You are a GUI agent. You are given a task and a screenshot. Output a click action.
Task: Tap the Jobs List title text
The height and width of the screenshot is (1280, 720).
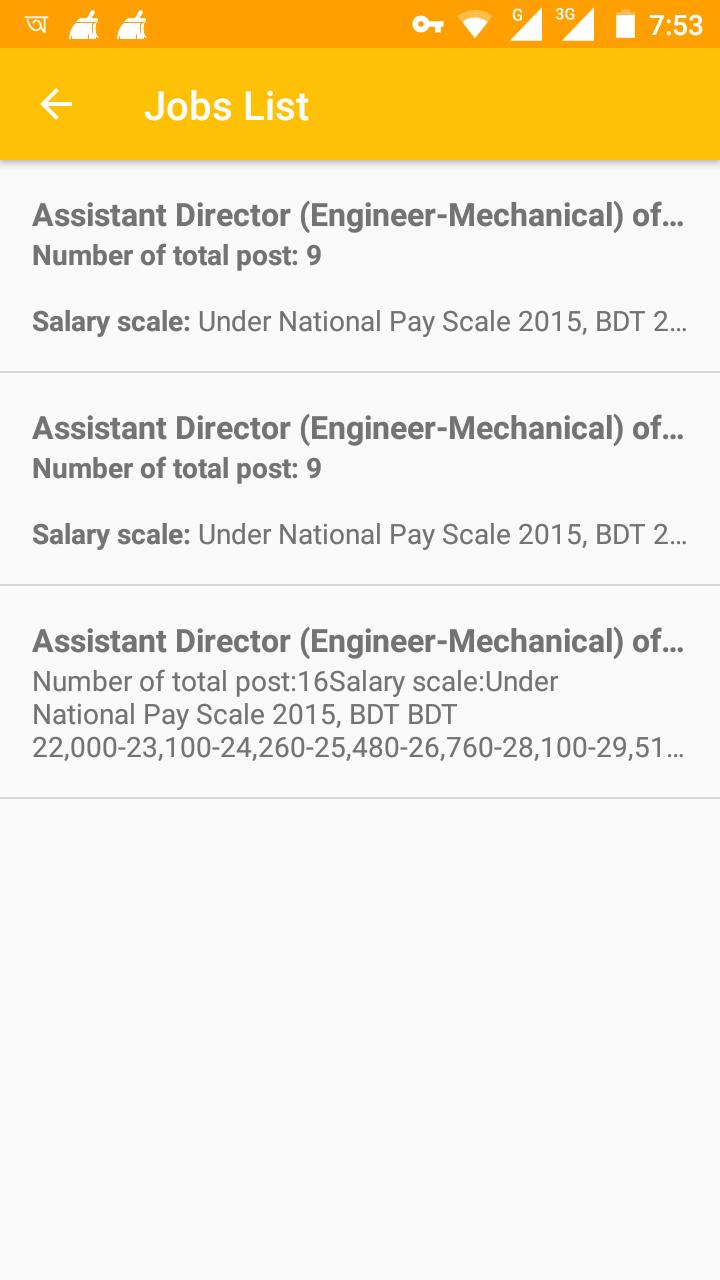(x=227, y=103)
